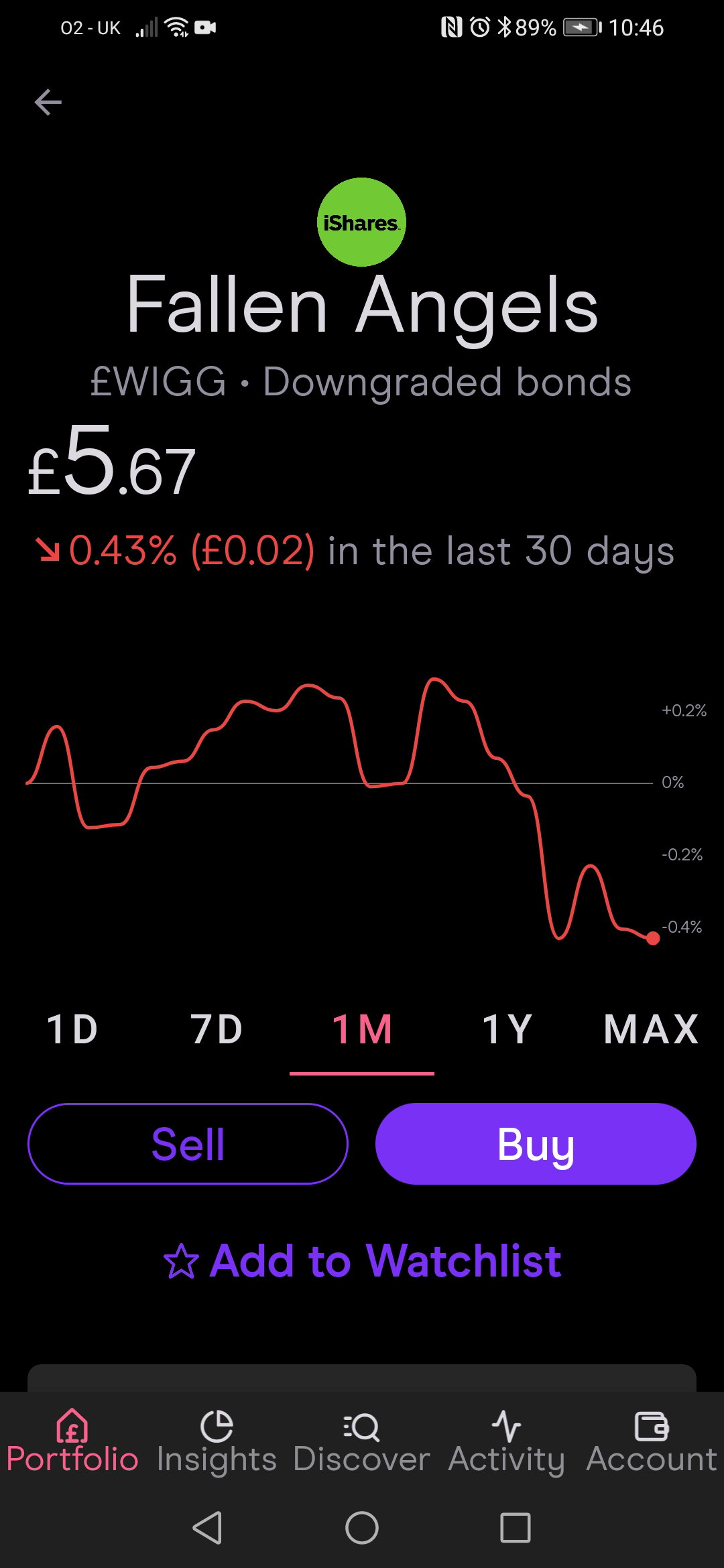Tap the Sell button

188,1144
